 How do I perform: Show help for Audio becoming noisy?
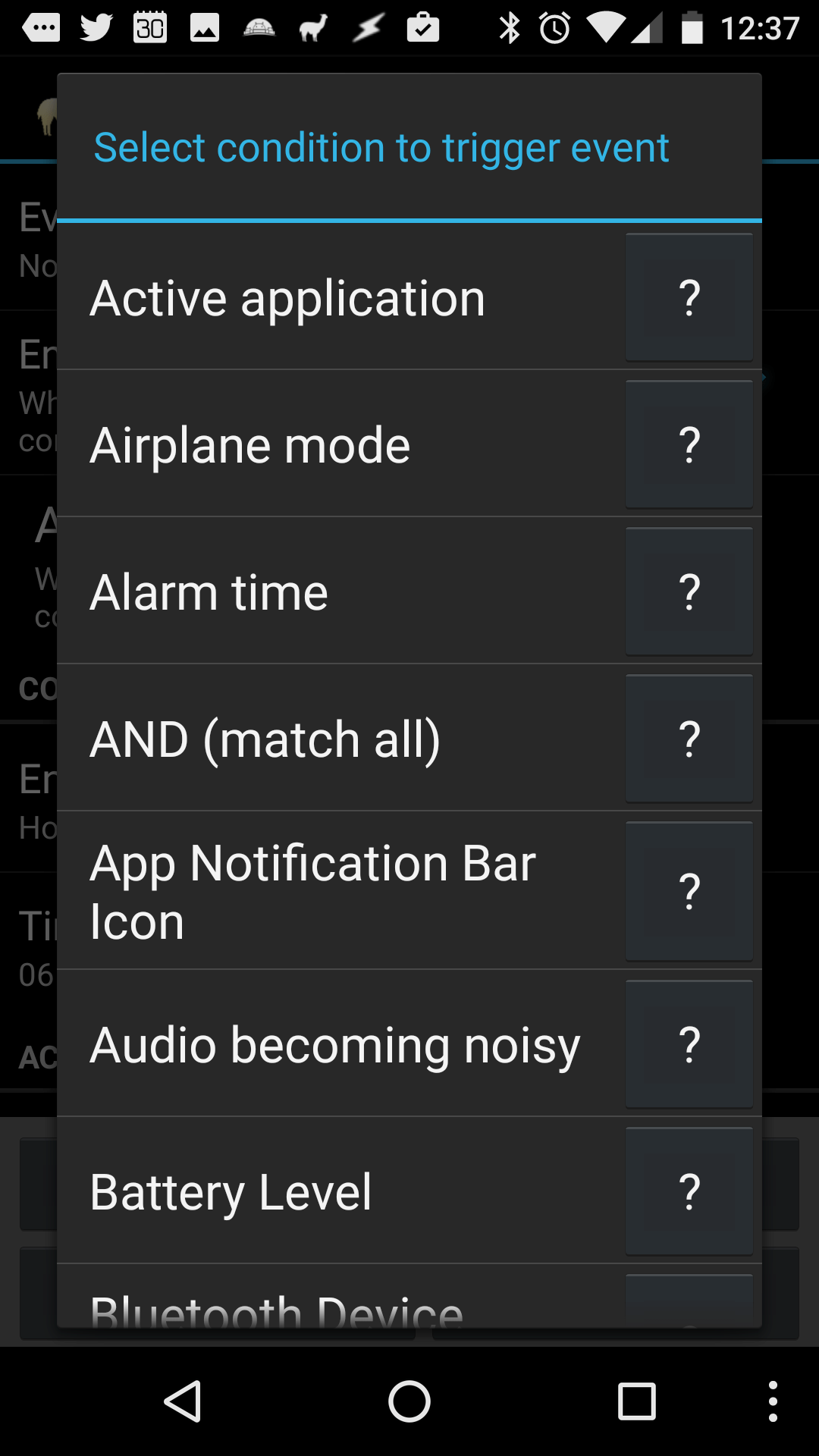(x=689, y=1044)
